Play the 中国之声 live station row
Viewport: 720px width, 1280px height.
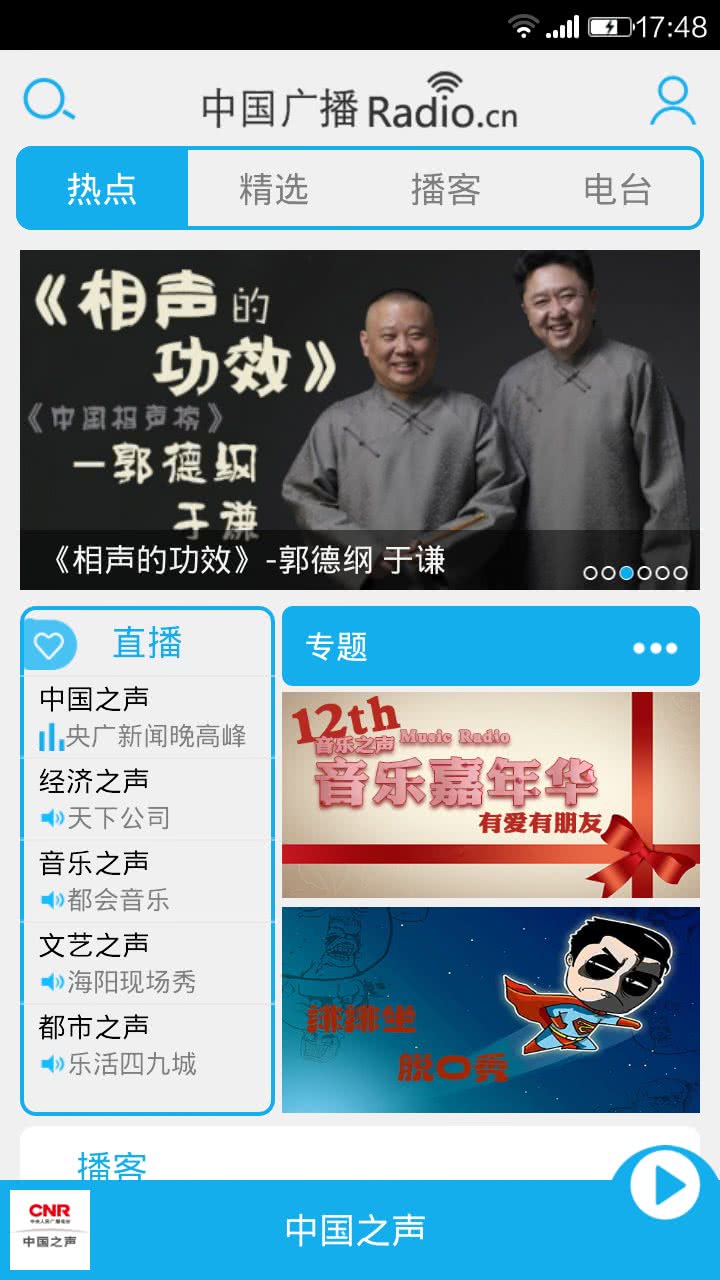coord(147,717)
